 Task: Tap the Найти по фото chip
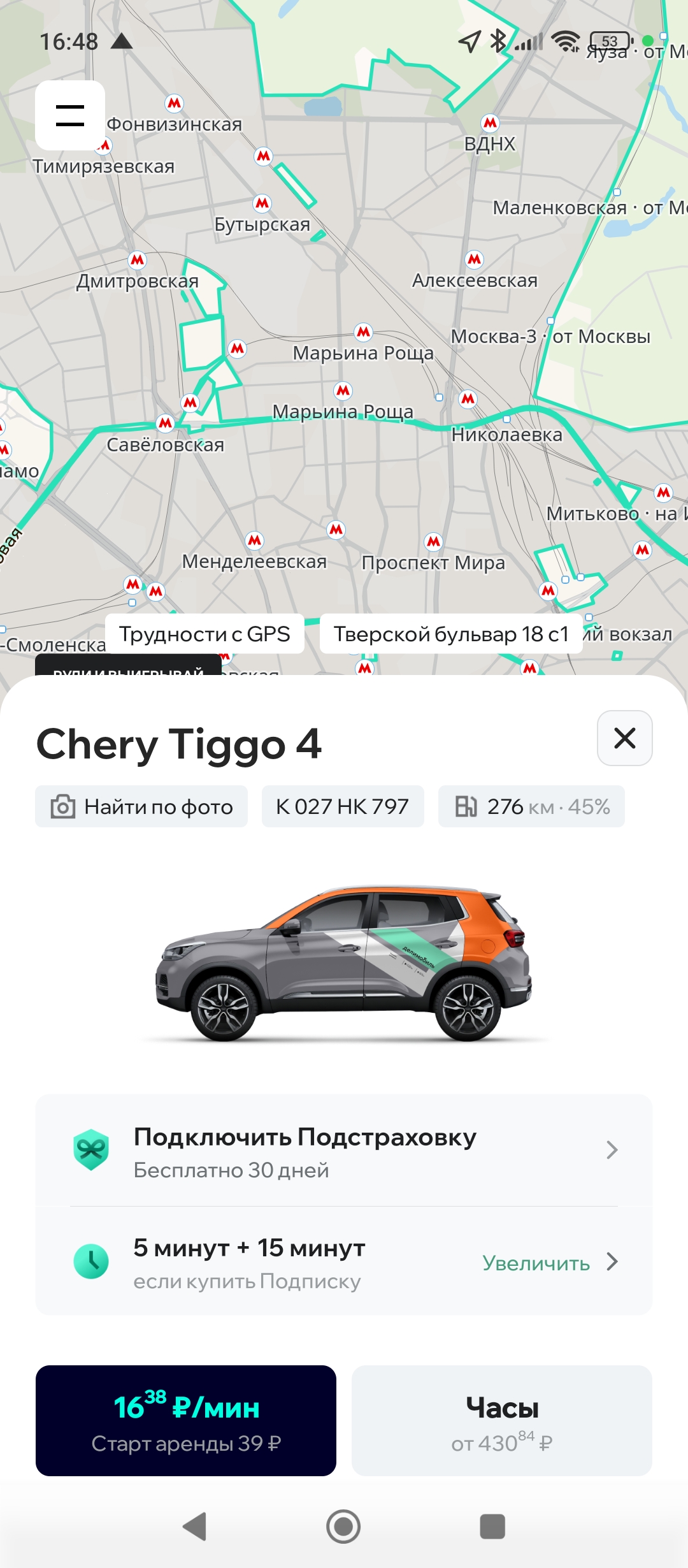coord(141,806)
